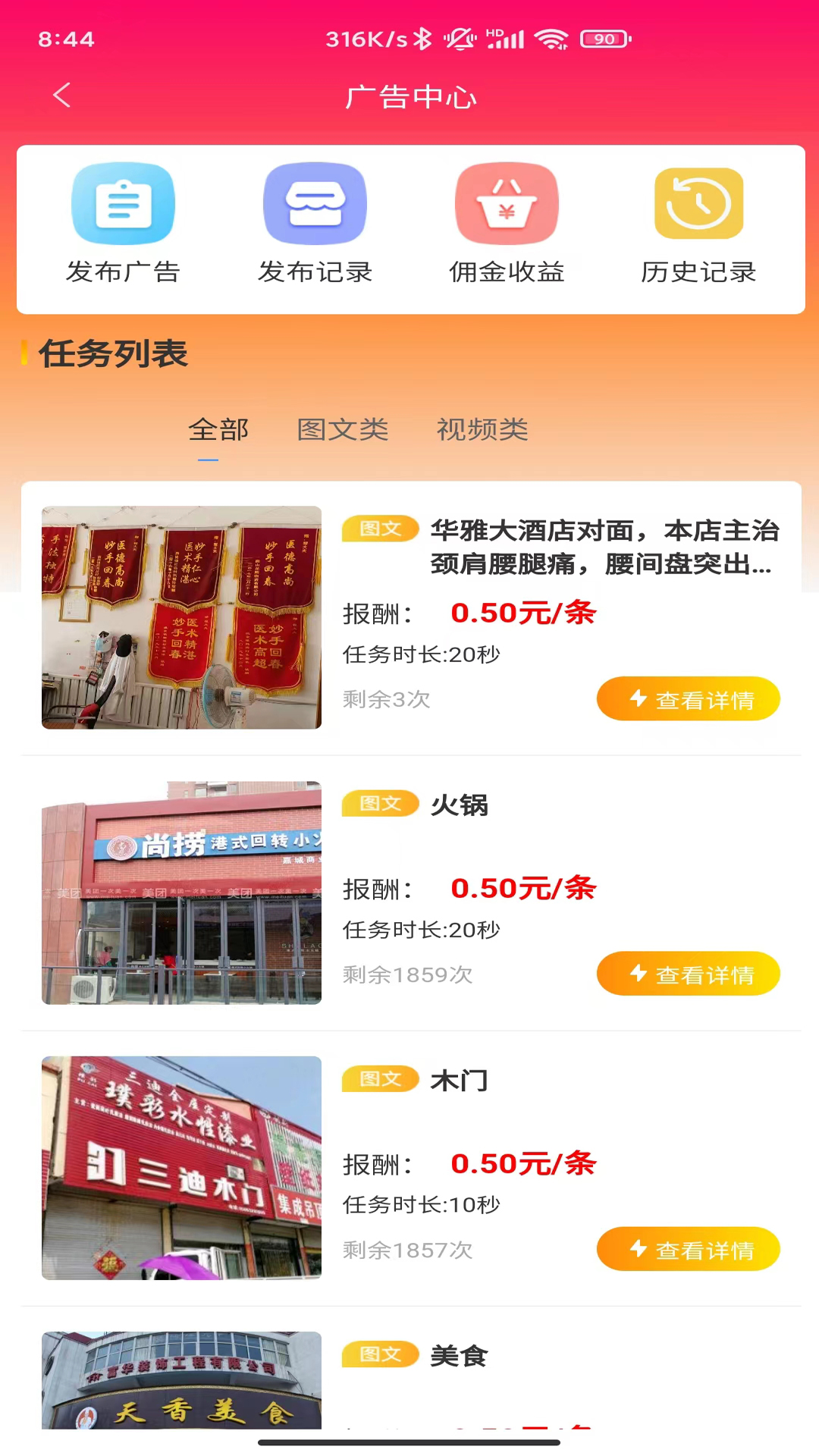The width and height of the screenshot is (819, 1456).
Task: Tap 查看详情 on the 木门 task
Action: [x=688, y=1249]
